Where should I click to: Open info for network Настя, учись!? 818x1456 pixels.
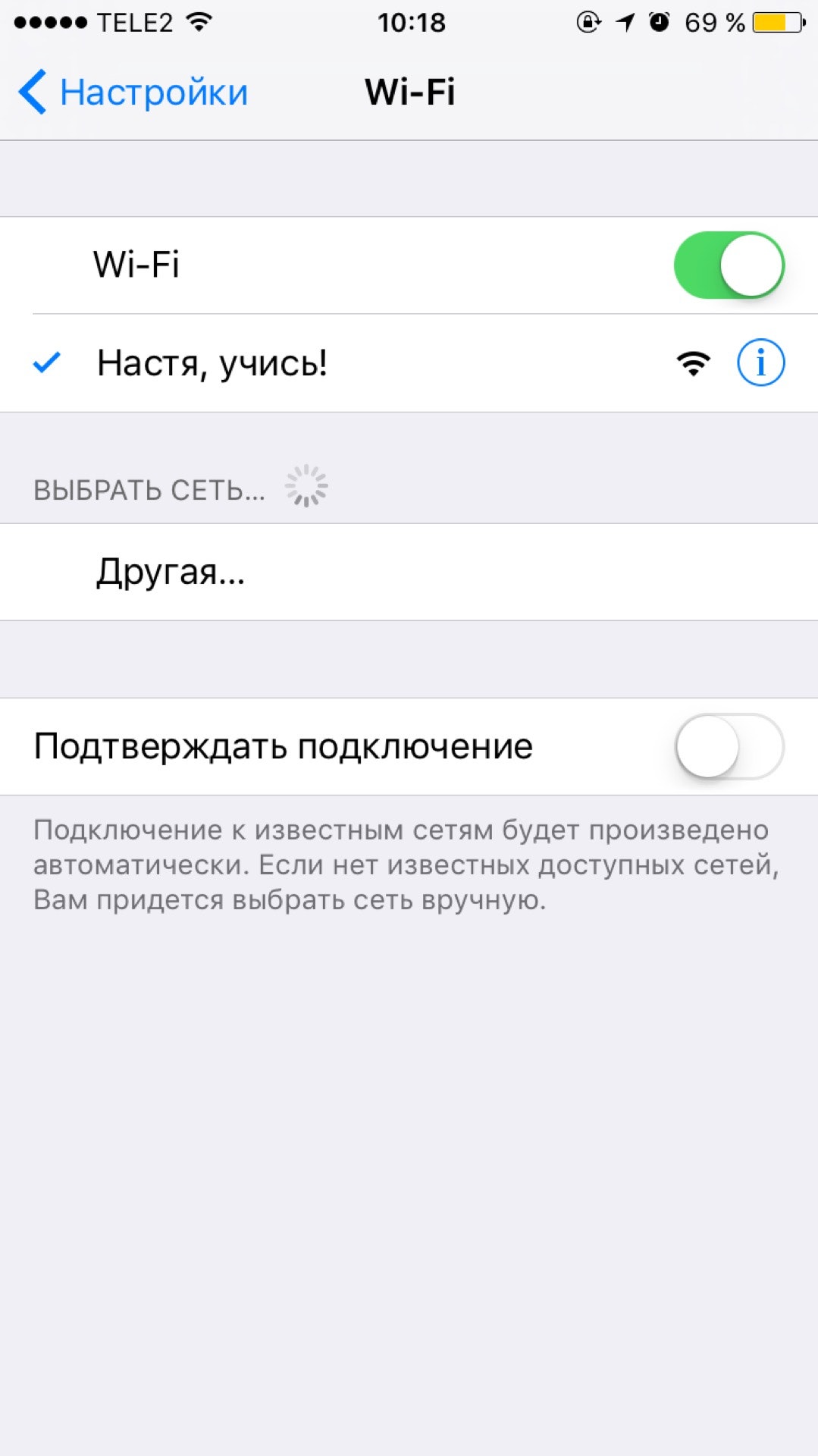(x=760, y=362)
